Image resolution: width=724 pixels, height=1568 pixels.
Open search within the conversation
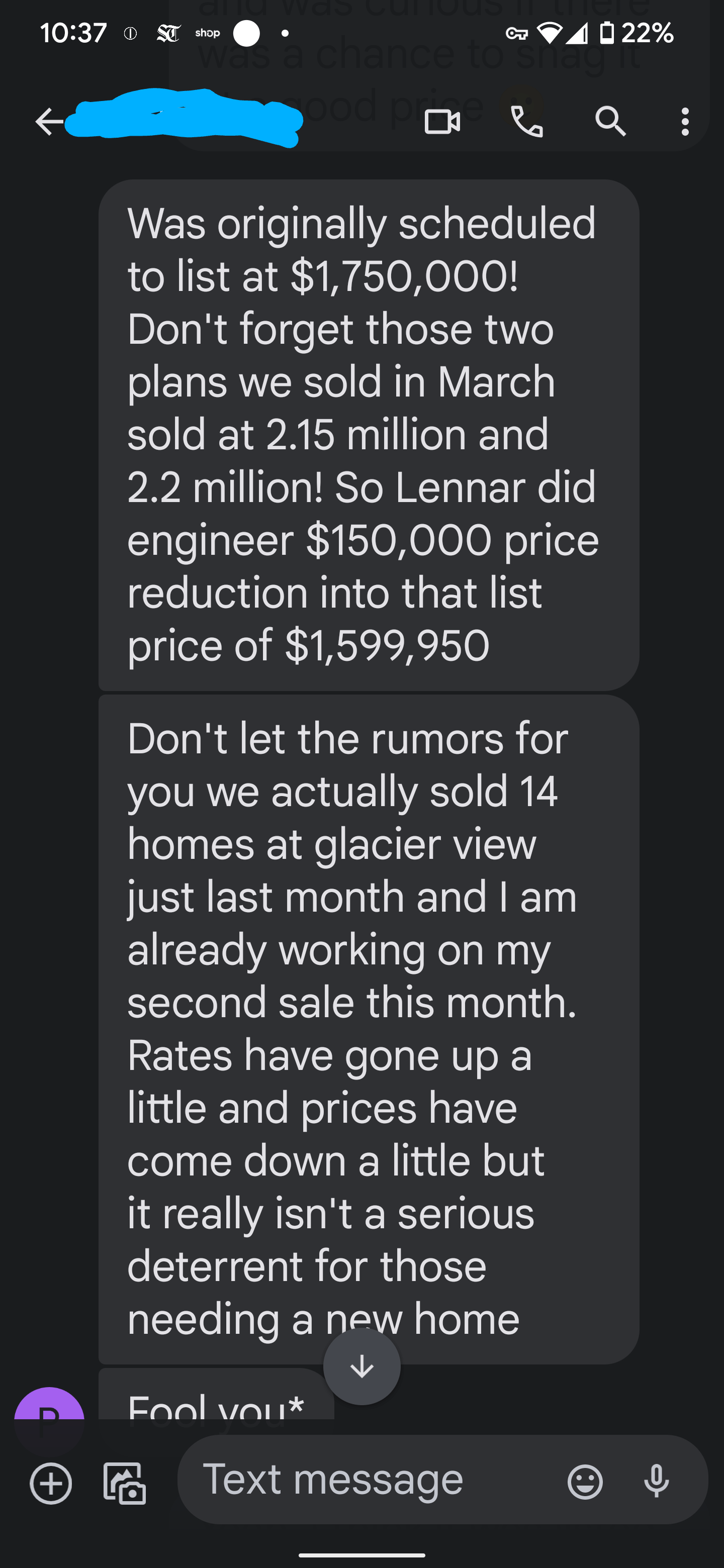[x=612, y=122]
